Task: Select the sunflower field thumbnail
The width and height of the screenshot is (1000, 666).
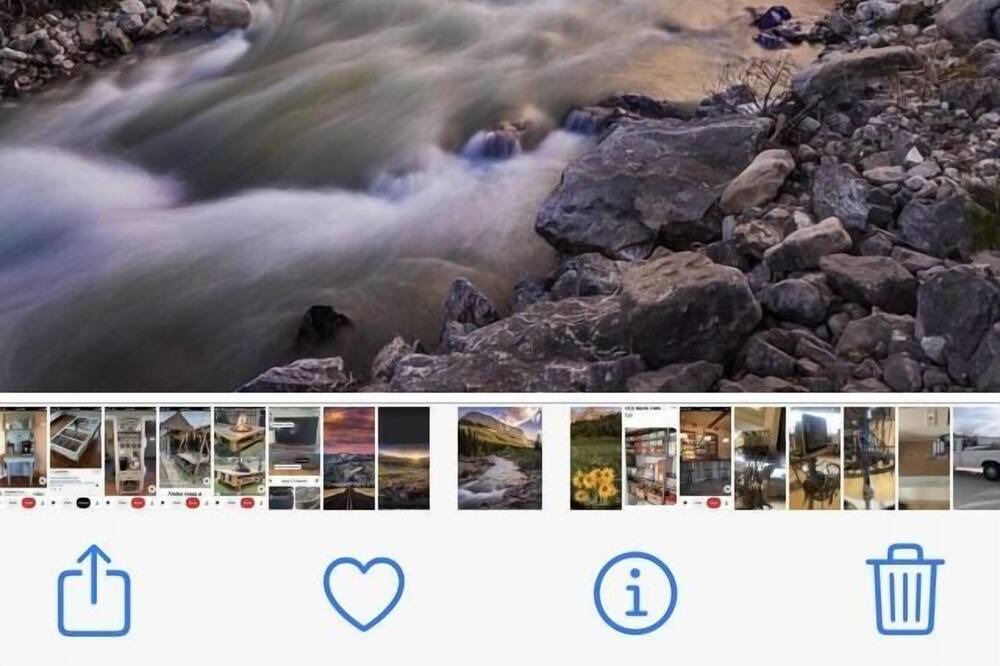Action: click(595, 458)
